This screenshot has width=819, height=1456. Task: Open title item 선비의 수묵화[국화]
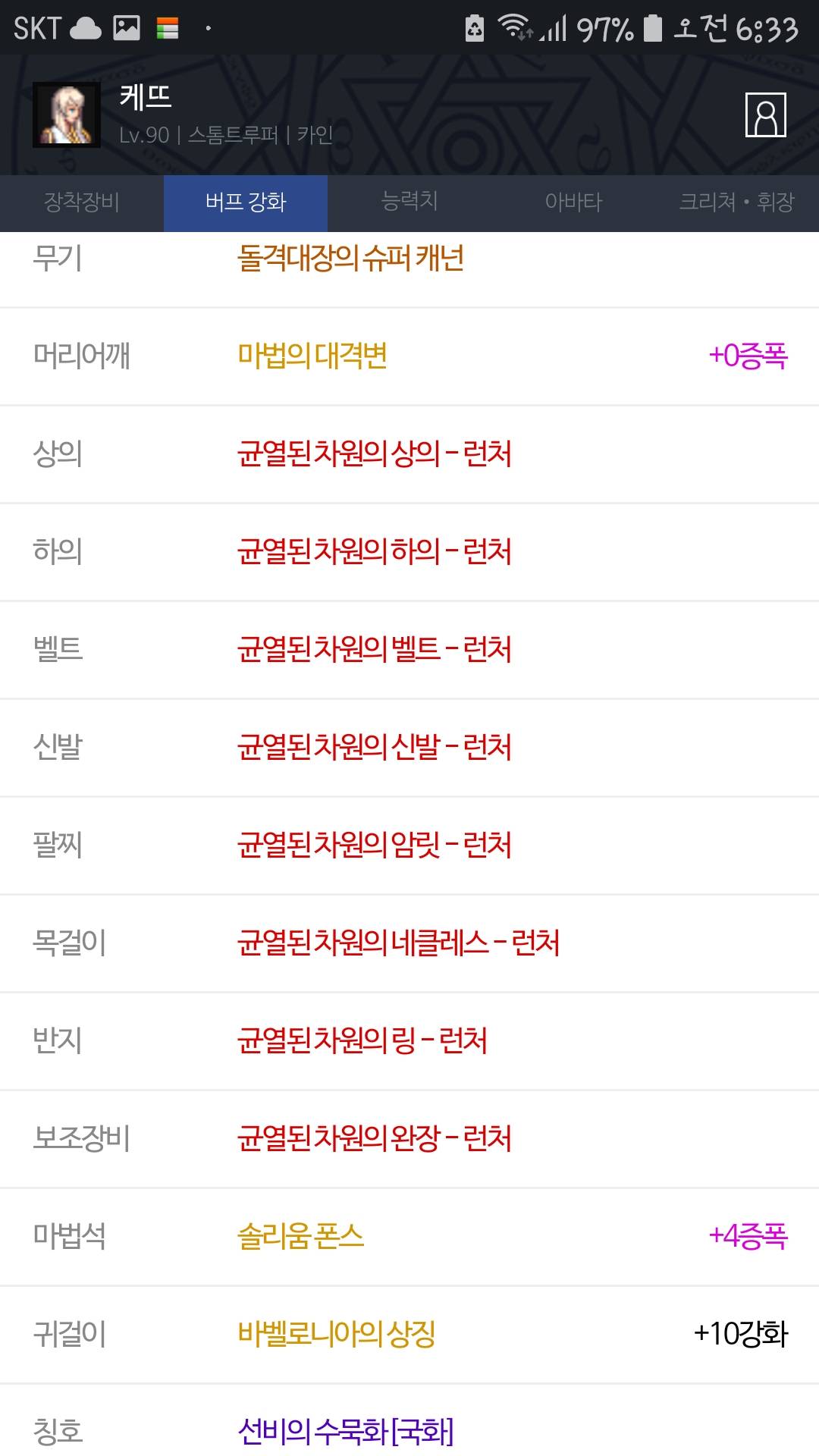346,1430
